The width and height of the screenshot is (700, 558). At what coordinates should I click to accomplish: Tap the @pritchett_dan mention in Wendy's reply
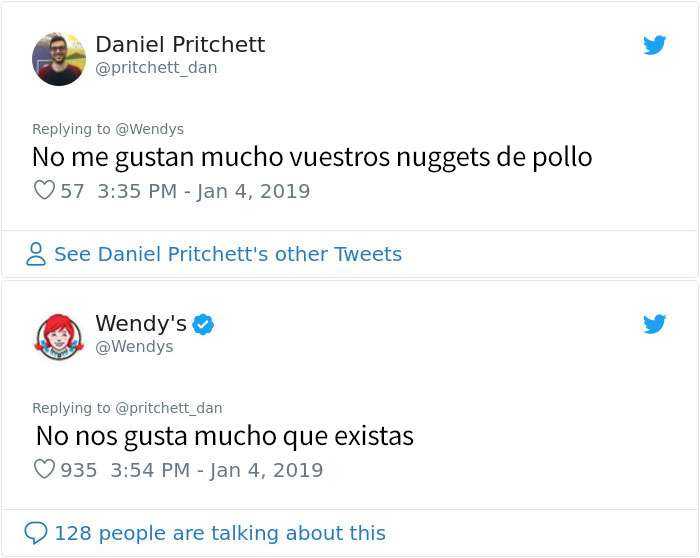point(169,408)
